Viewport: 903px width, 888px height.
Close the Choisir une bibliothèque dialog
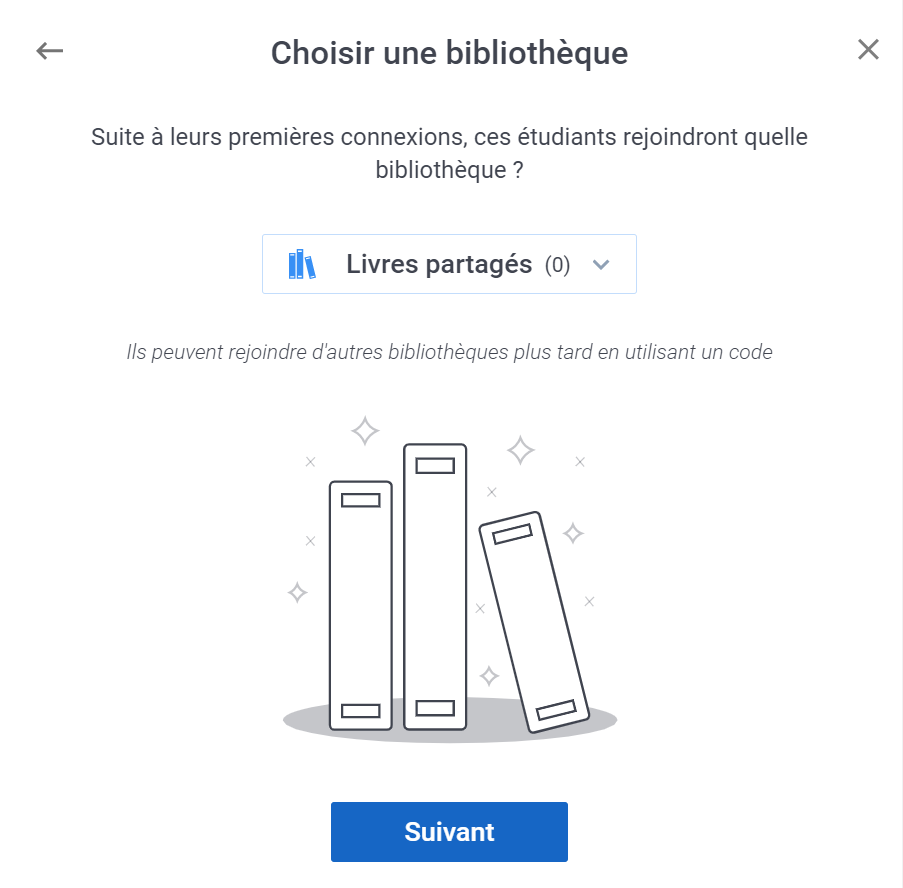pyautogui.click(x=868, y=50)
